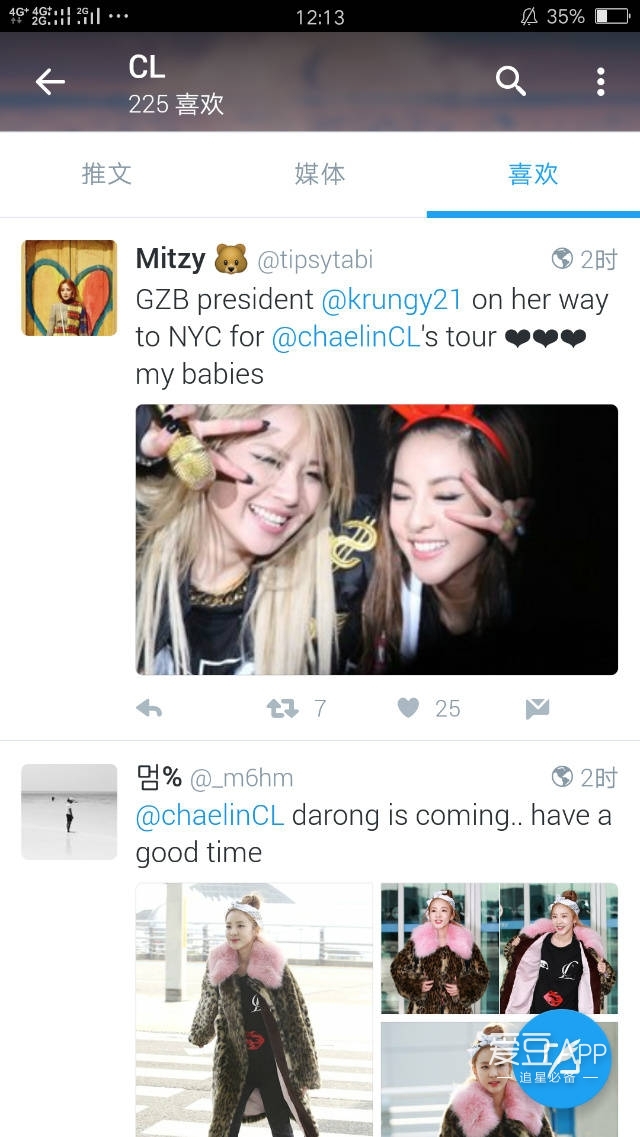Open profile avatar of @_m6hm

(x=69, y=812)
